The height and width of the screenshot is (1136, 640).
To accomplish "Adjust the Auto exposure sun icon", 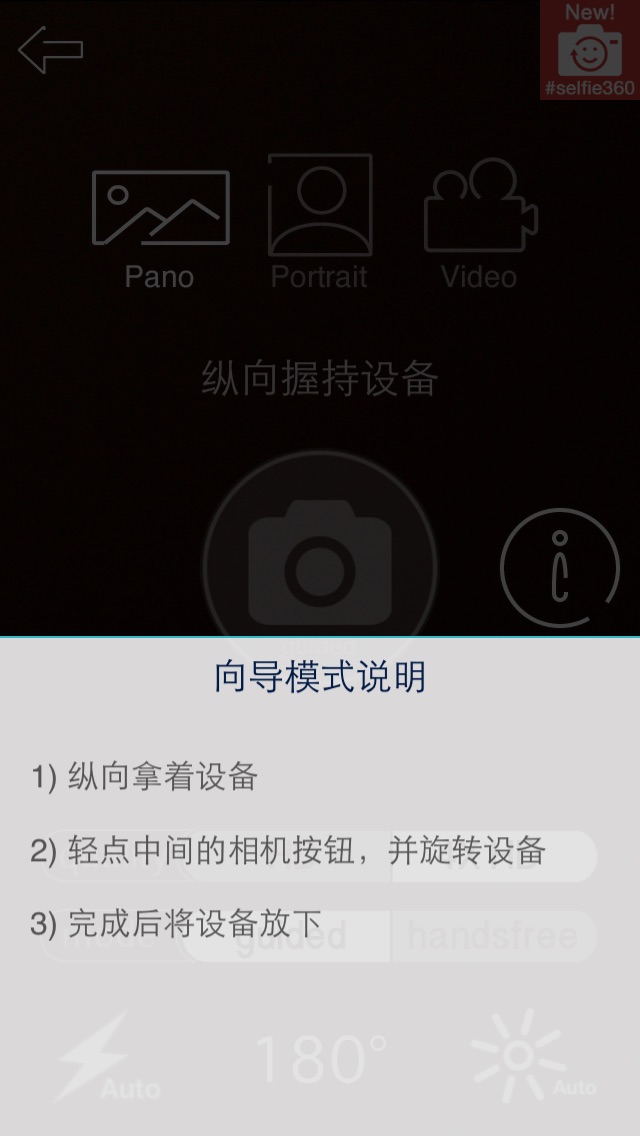I will click(525, 1056).
